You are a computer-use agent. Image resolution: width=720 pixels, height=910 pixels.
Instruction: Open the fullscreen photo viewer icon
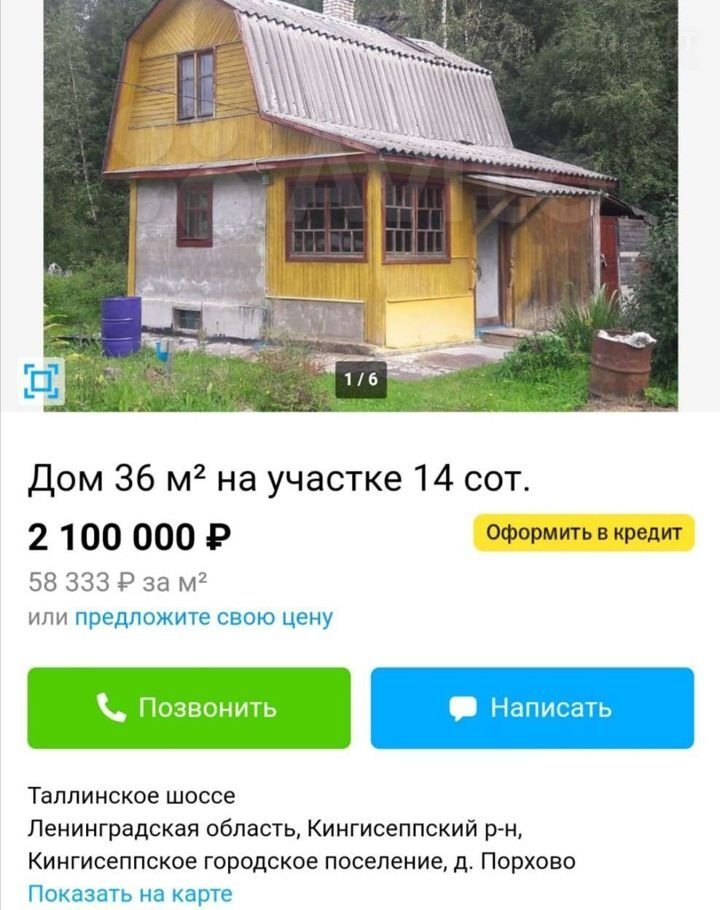[x=43, y=382]
